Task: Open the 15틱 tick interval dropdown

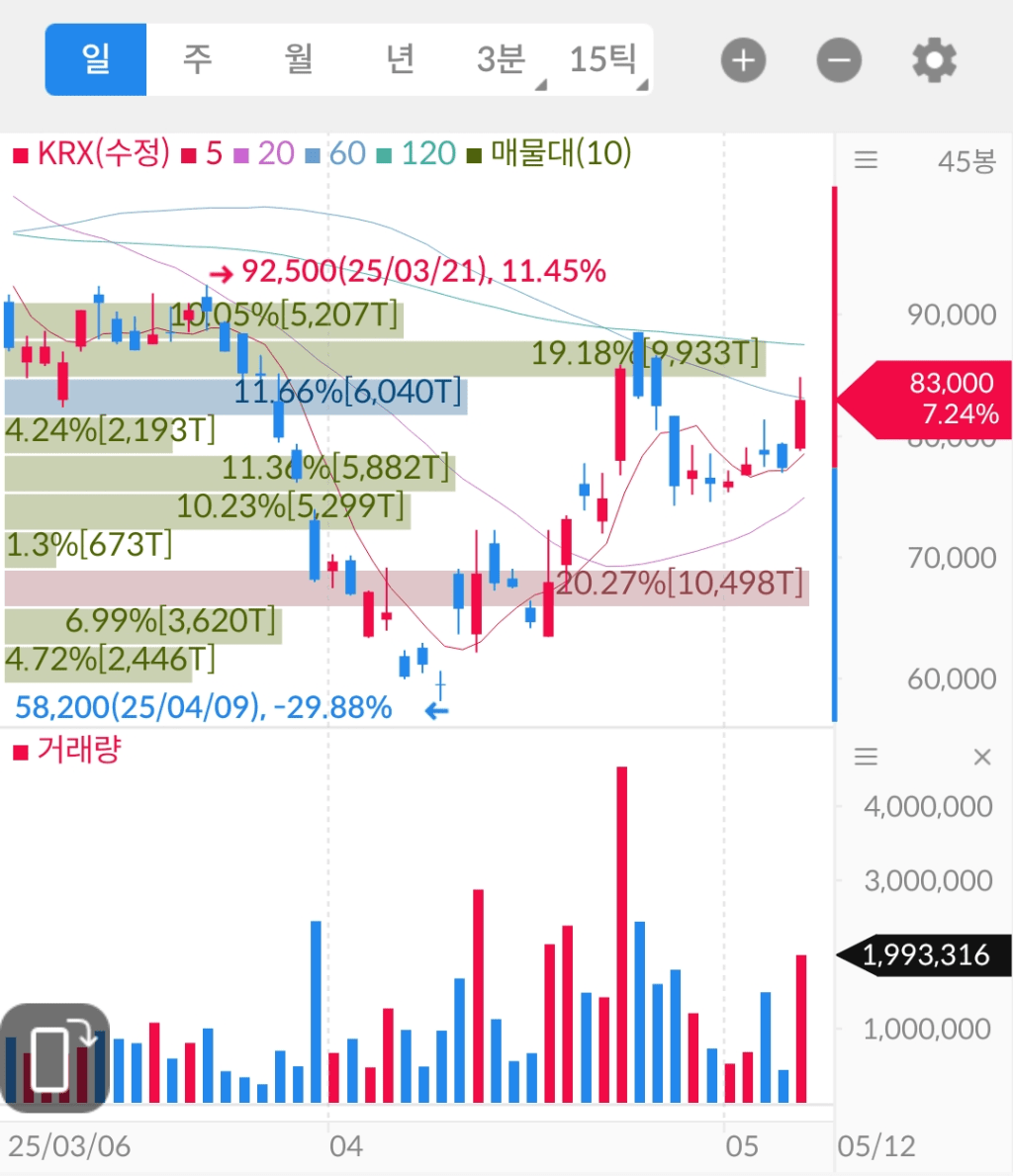Action: [x=604, y=59]
